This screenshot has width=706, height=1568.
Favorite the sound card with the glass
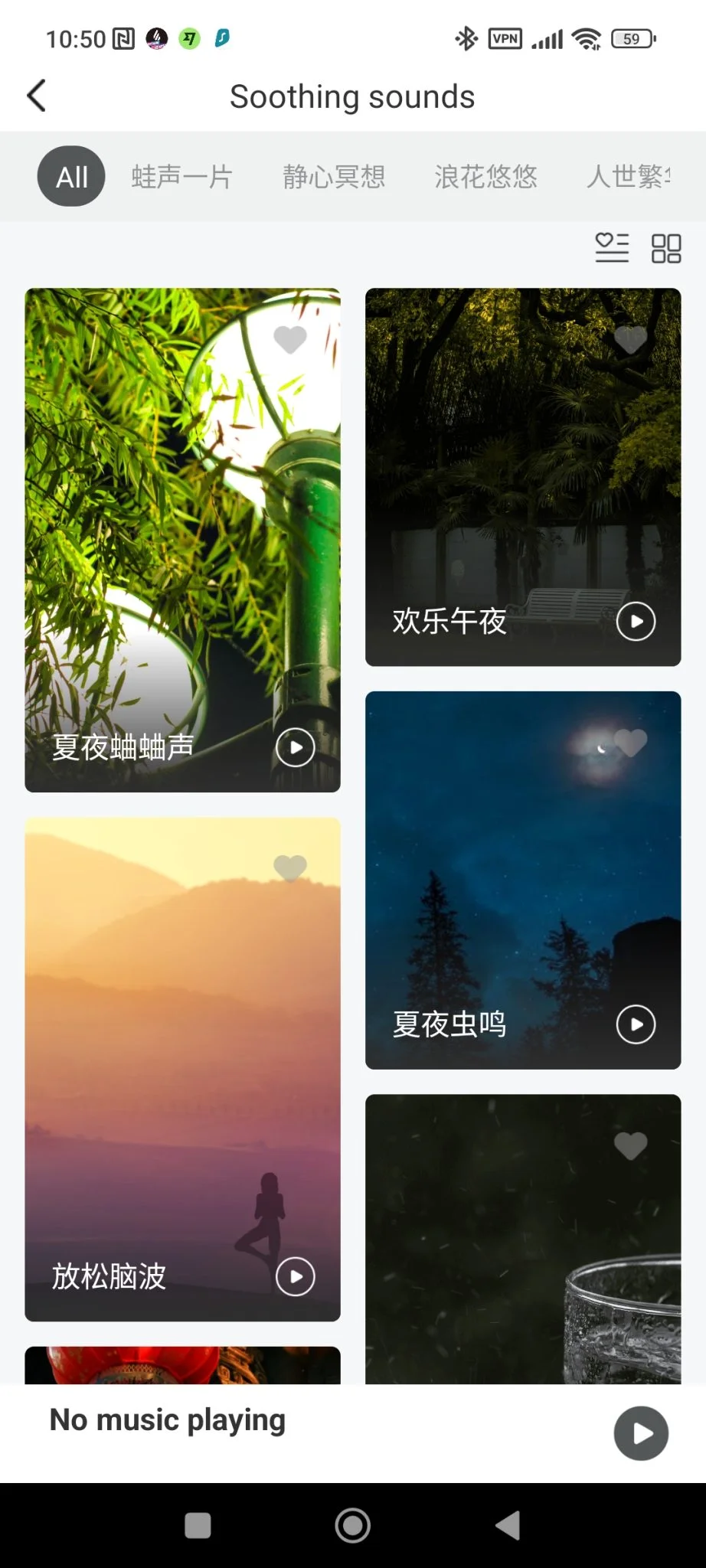pyautogui.click(x=631, y=1145)
